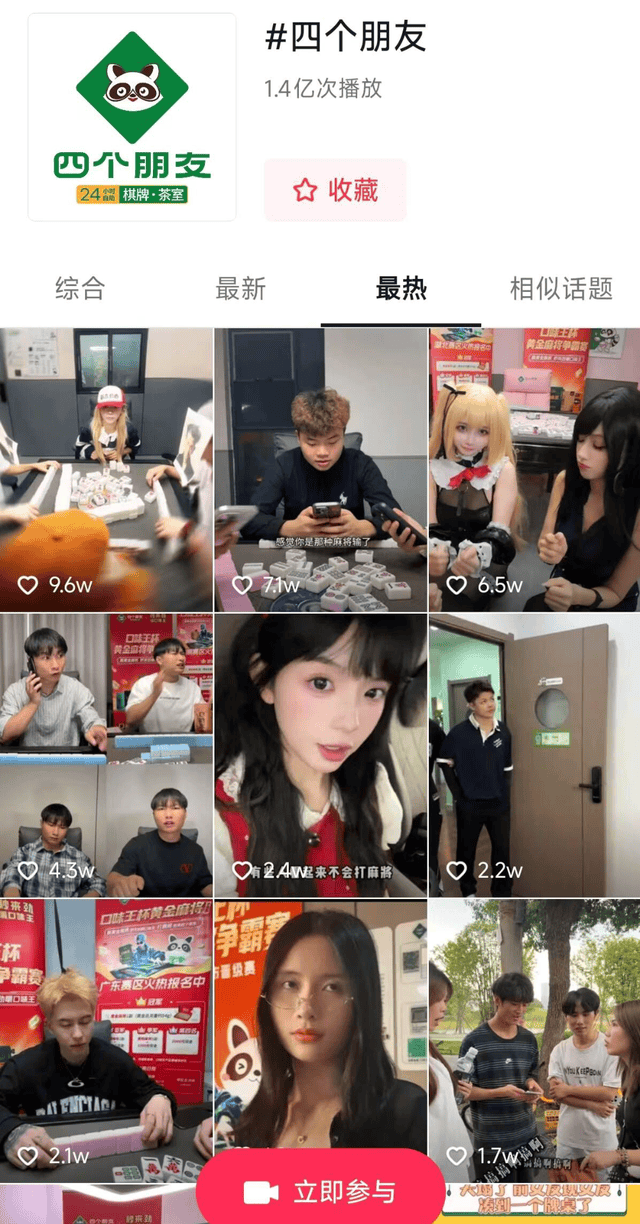Switch to the 综合 tab
The height and width of the screenshot is (1224, 640).
click(80, 289)
